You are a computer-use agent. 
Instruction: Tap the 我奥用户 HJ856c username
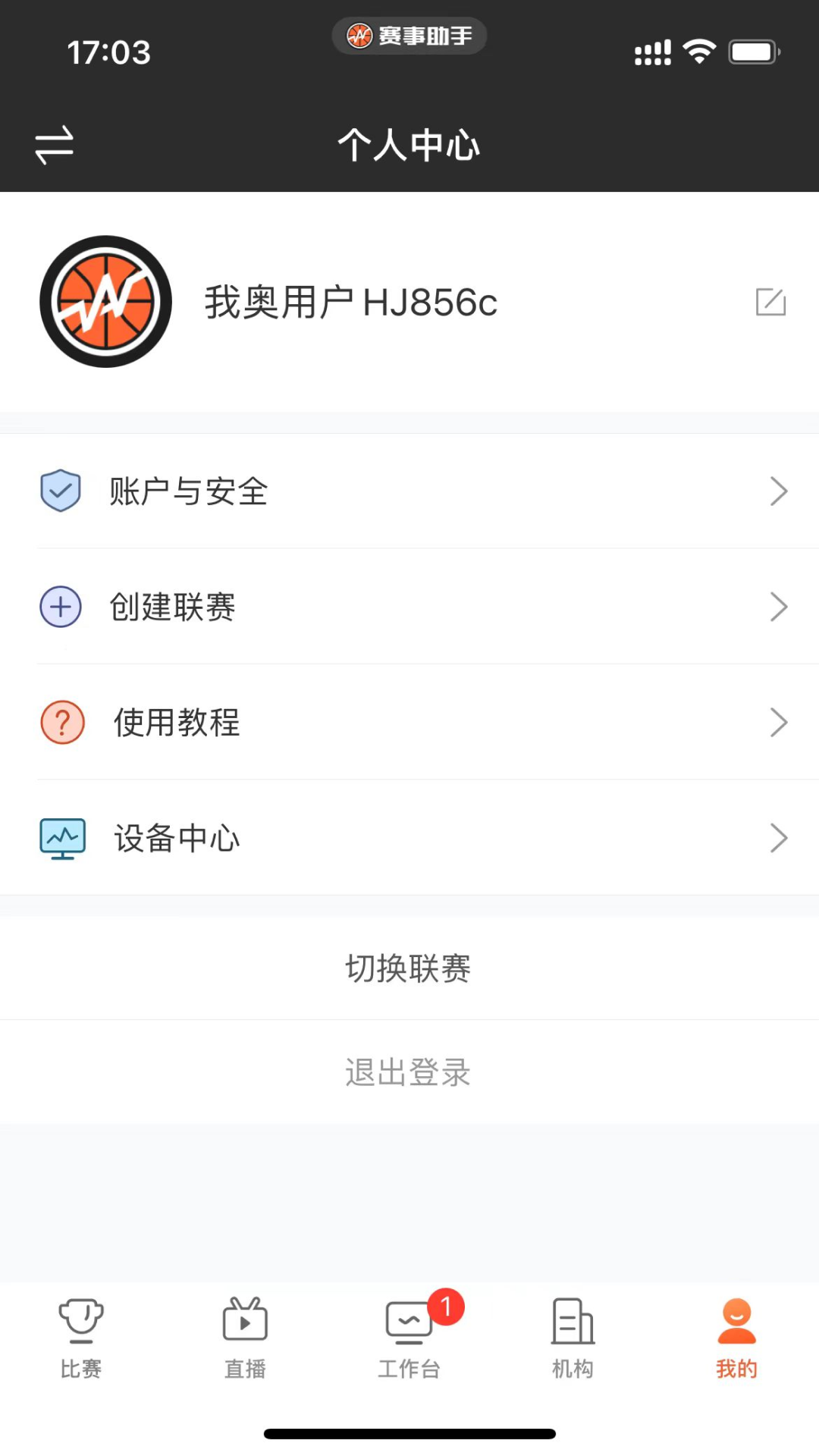(350, 302)
